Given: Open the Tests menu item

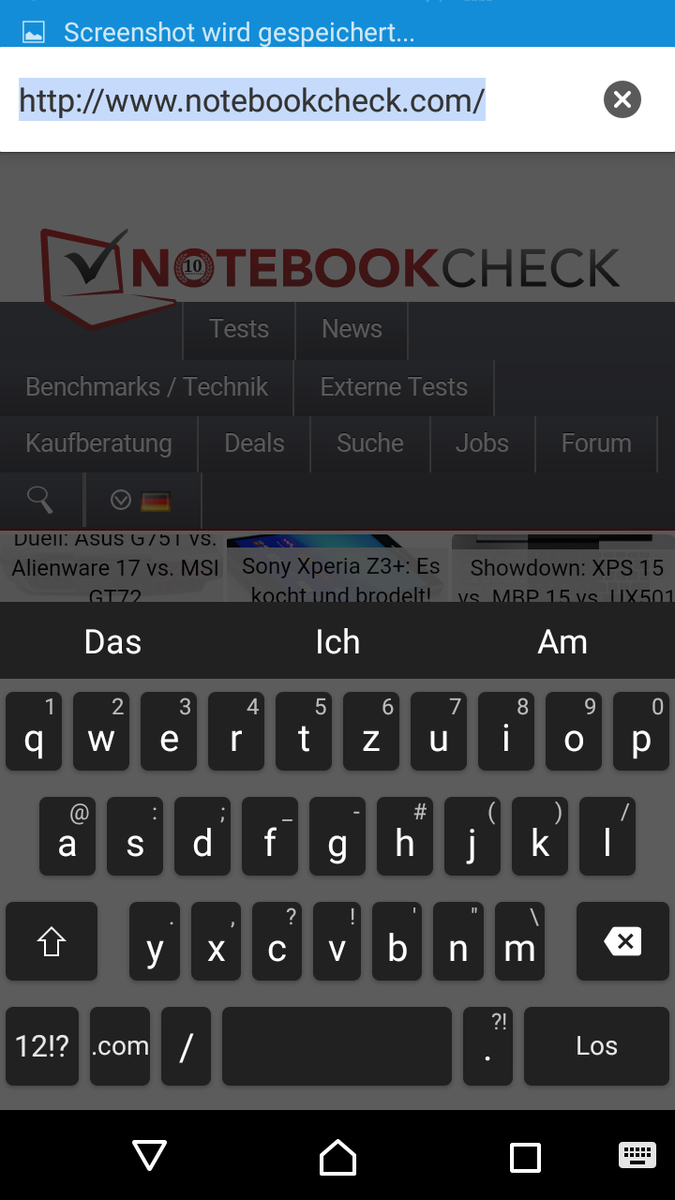Looking at the screenshot, I should (x=239, y=329).
